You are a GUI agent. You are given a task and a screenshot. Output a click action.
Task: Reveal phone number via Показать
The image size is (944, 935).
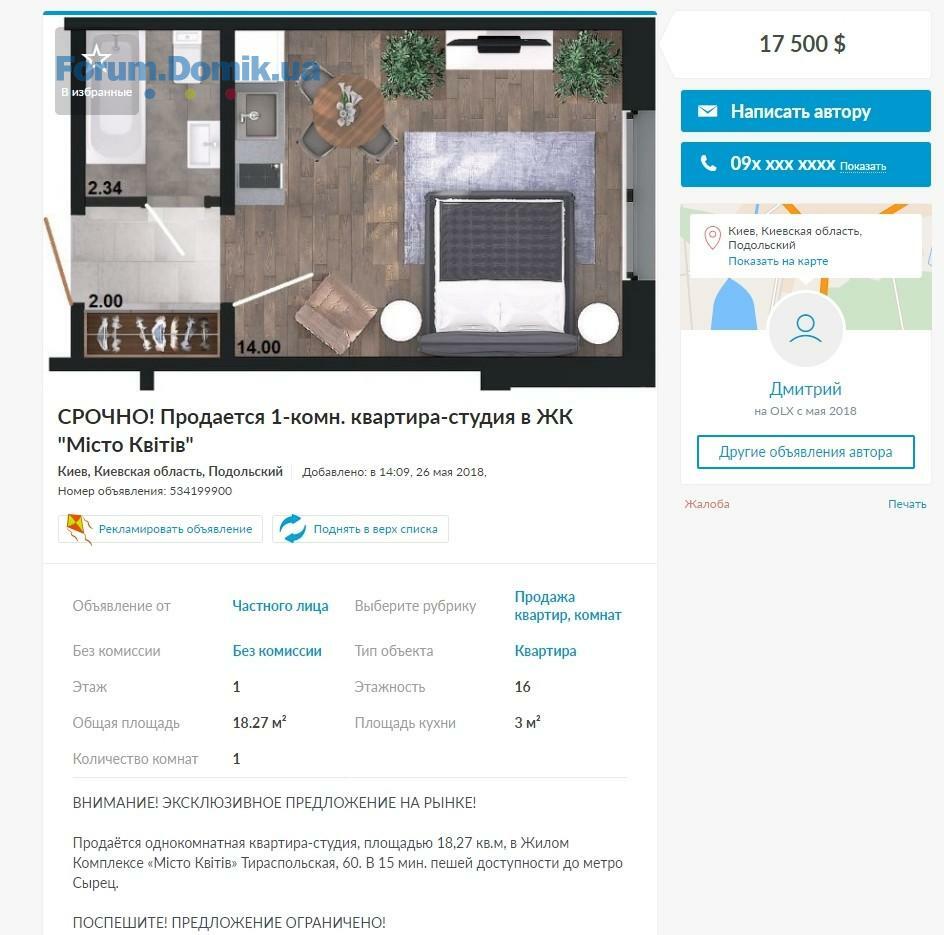click(862, 166)
